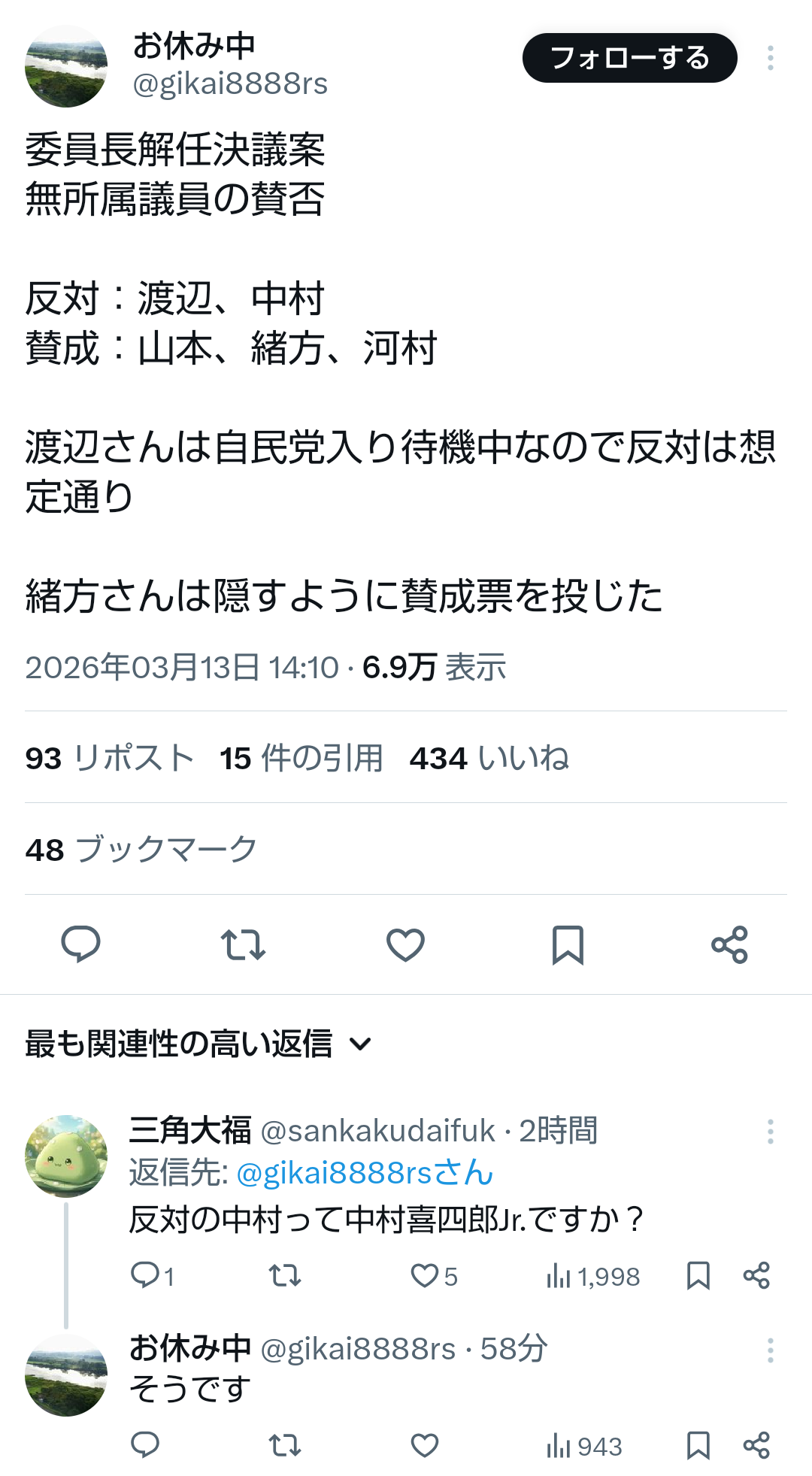View the 93 リポスト list
Screen dimensions: 812x1476
click(x=110, y=758)
